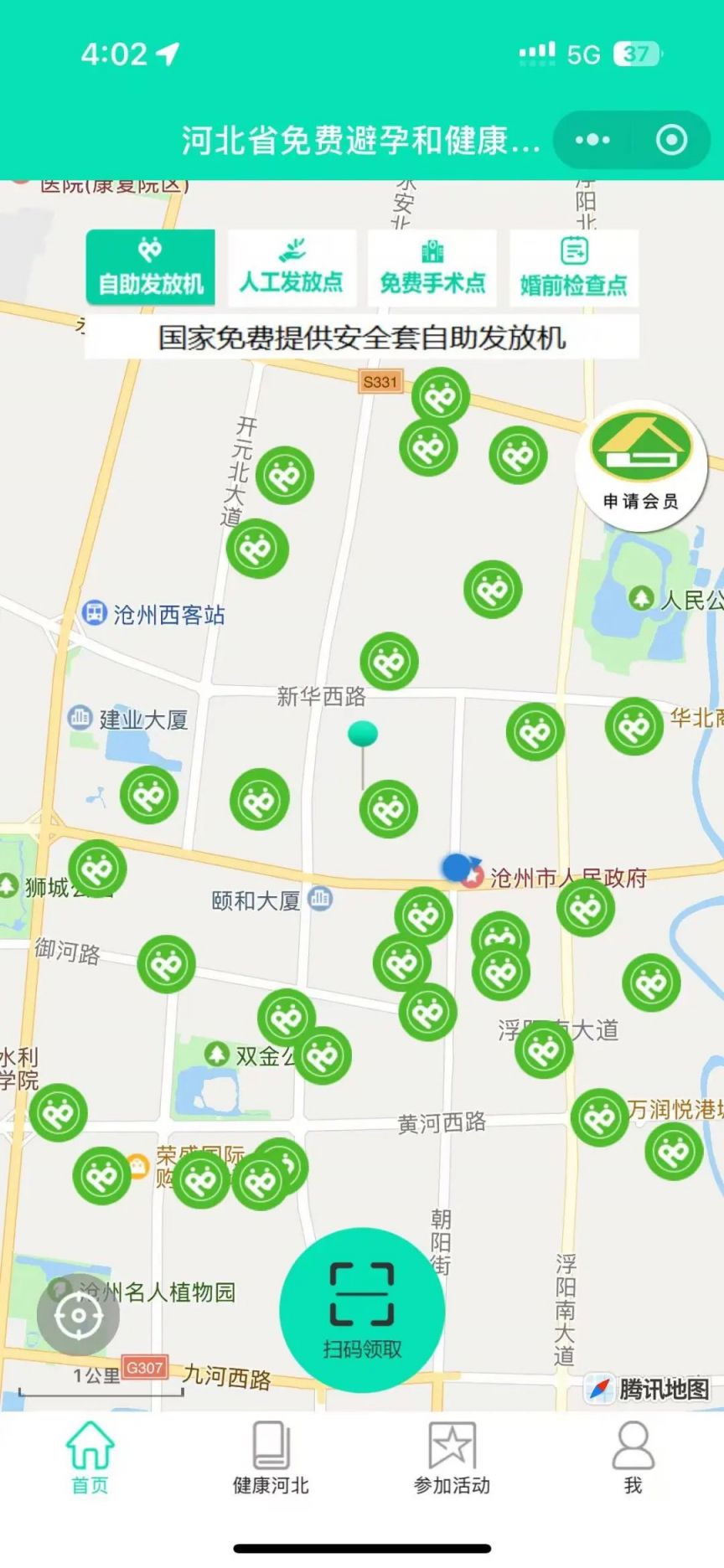
Task: Switch to 我 profile tab
Action: [633, 1457]
